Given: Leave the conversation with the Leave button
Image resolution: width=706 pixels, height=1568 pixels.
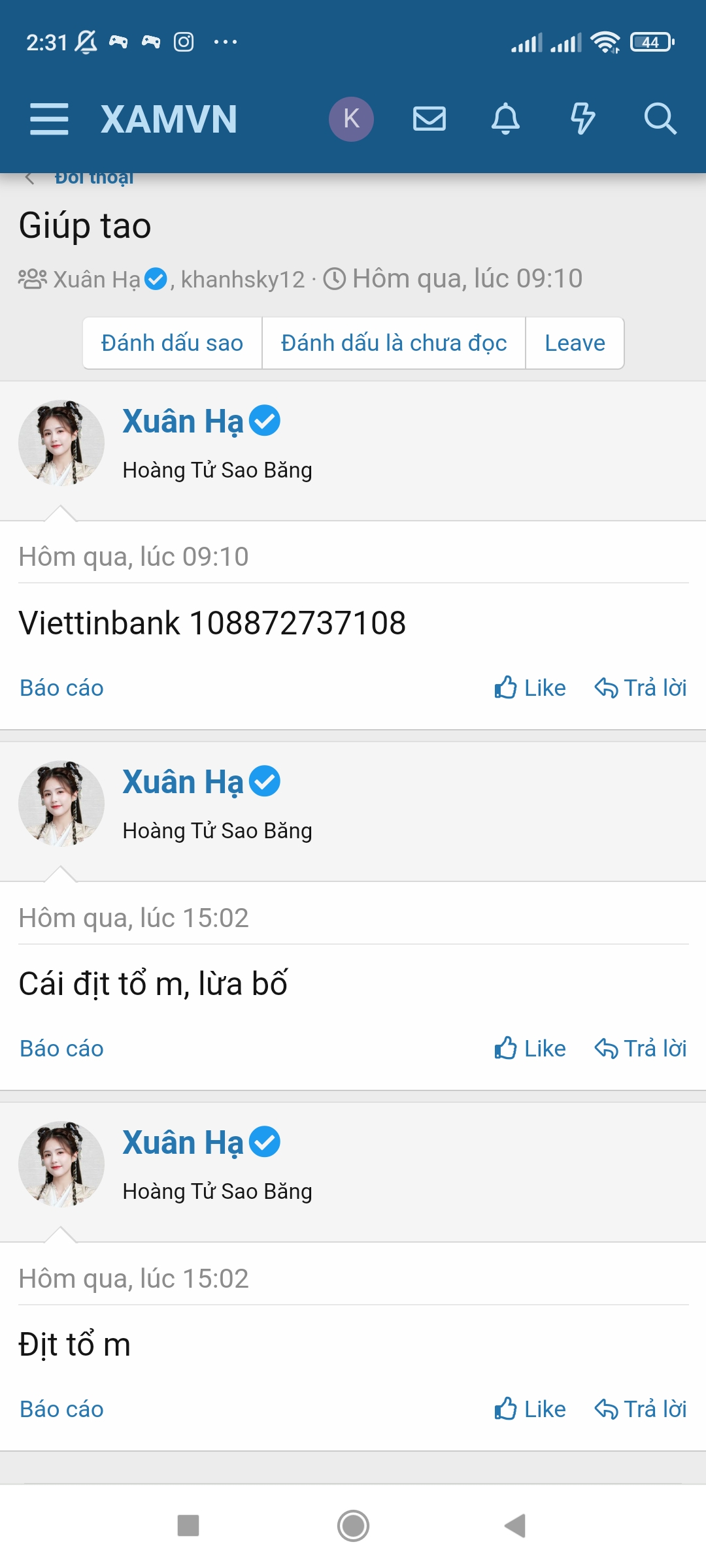Looking at the screenshot, I should point(574,342).
